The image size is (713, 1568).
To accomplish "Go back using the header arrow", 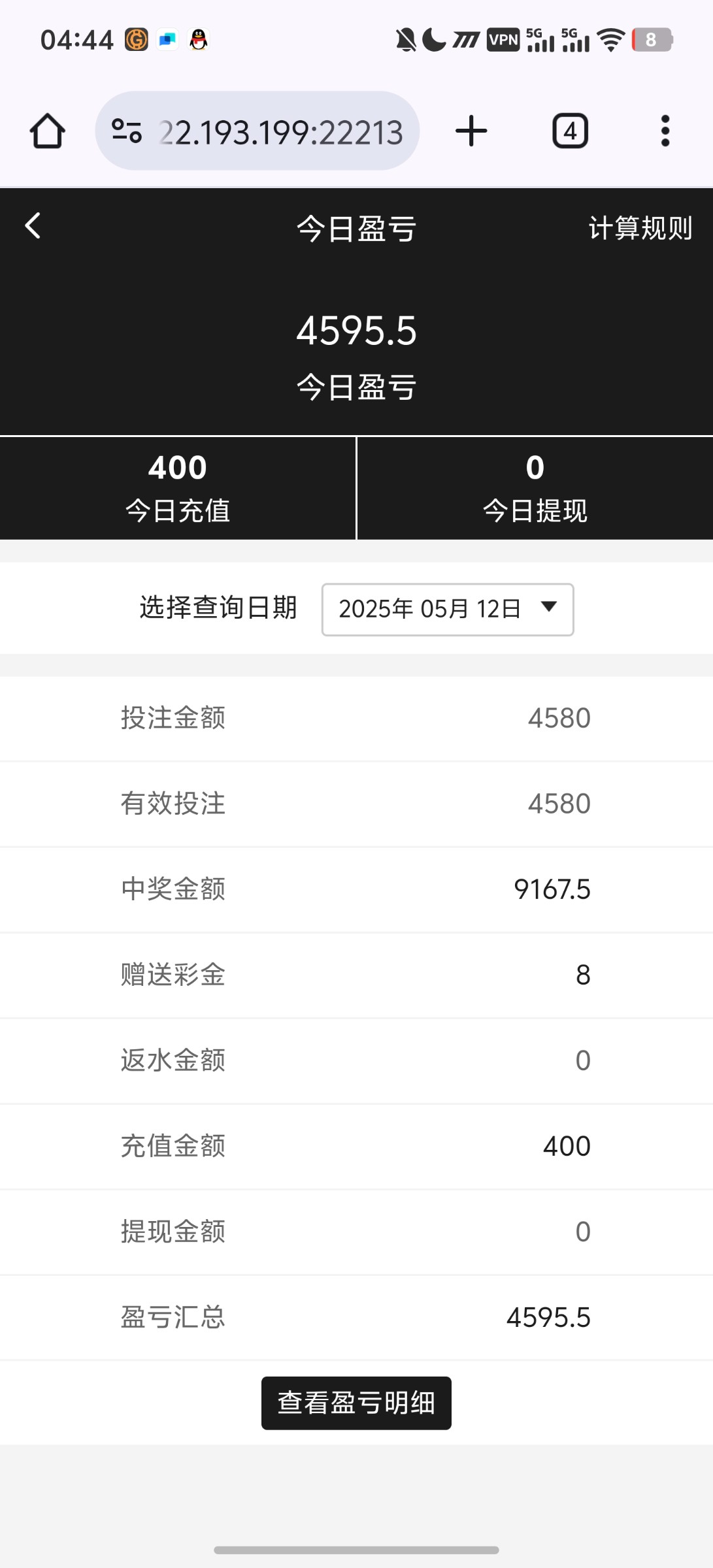I will tap(33, 226).
